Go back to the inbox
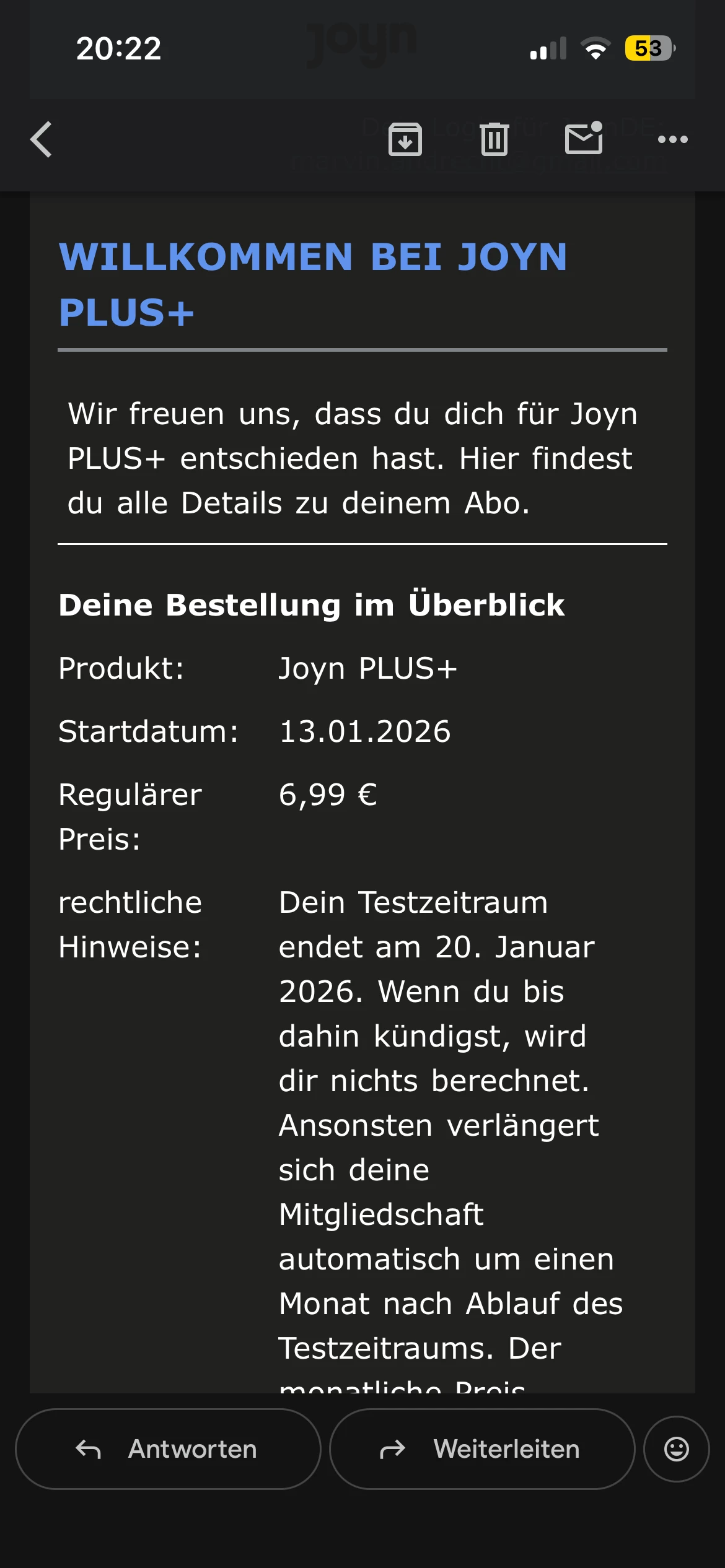This screenshot has height=1568, width=725. (x=42, y=139)
